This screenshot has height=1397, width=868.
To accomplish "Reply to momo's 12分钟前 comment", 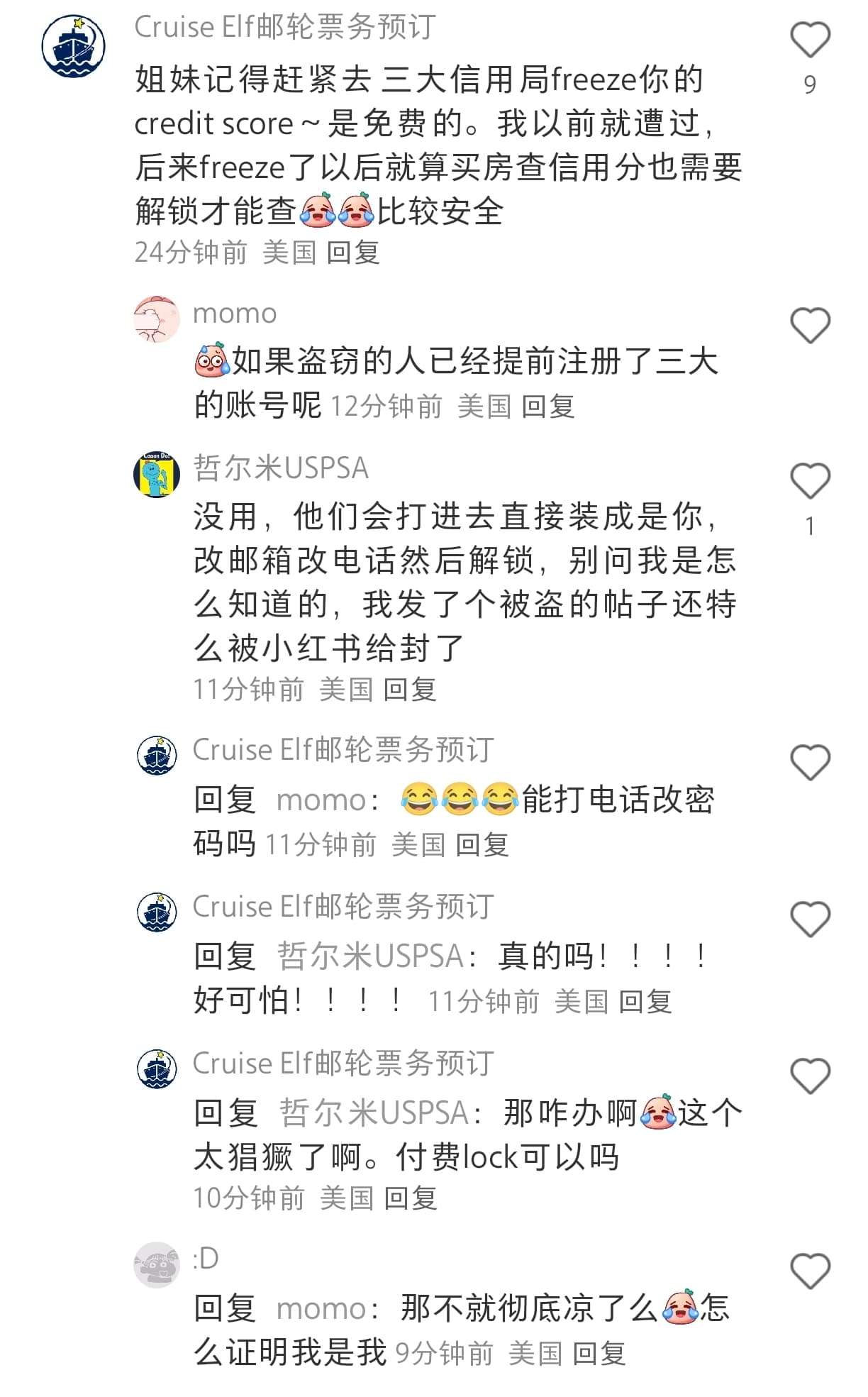I will pos(548,407).
